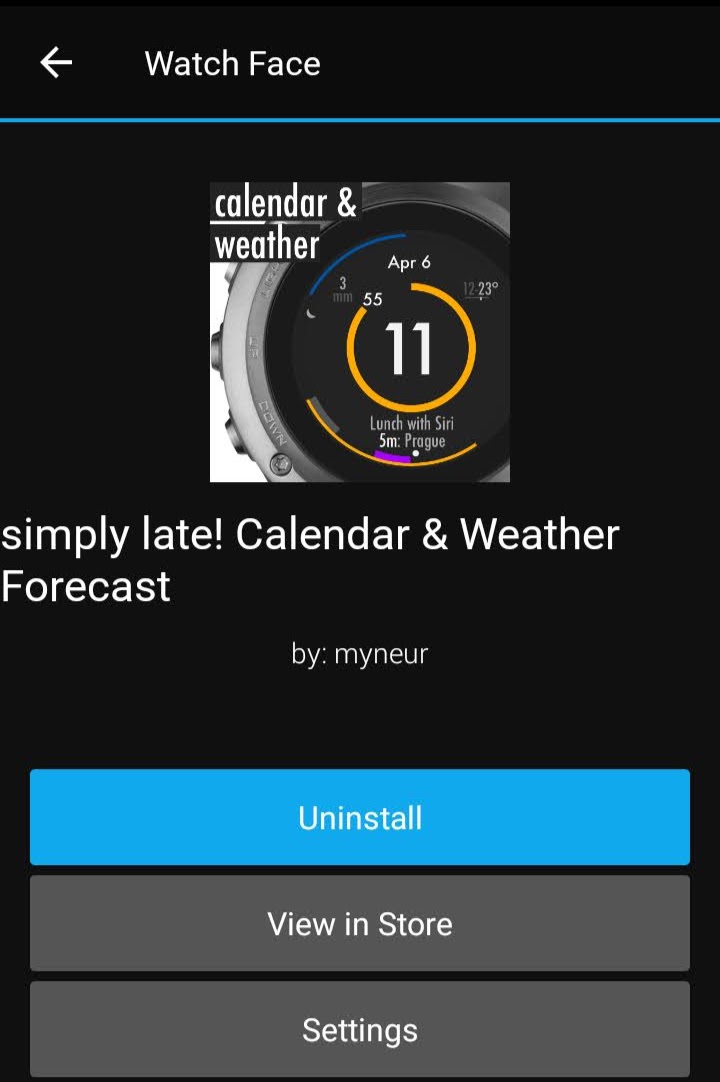This screenshot has width=720, height=1082.
Task: Uninstall the simply late! watch face
Action: tap(360, 817)
